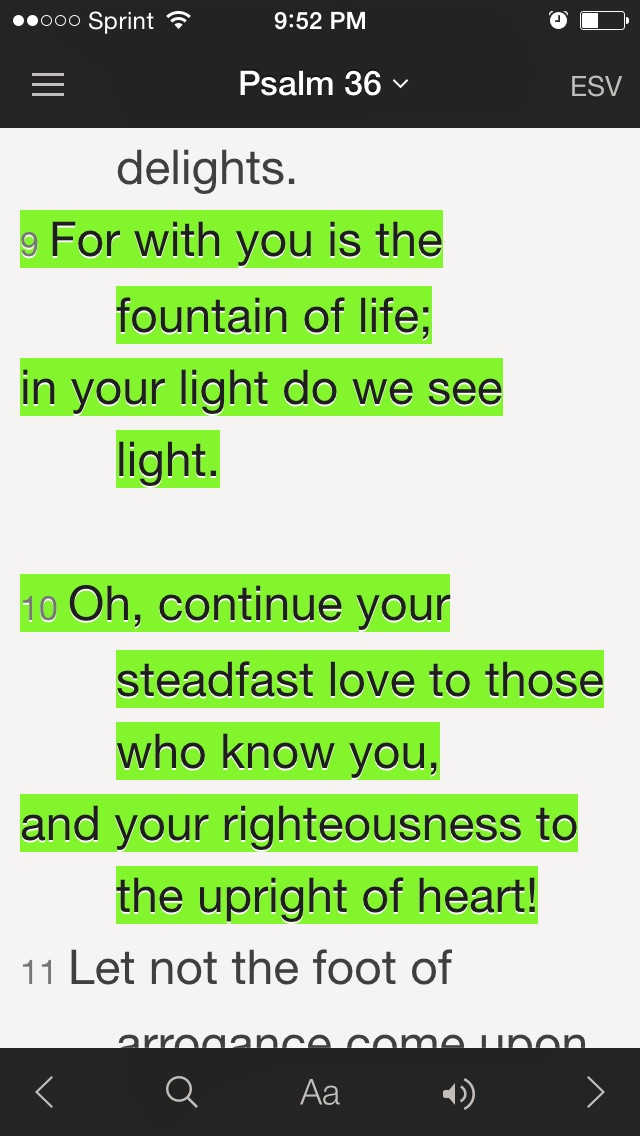
Task: Change the ESV Bible version
Action: (595, 86)
